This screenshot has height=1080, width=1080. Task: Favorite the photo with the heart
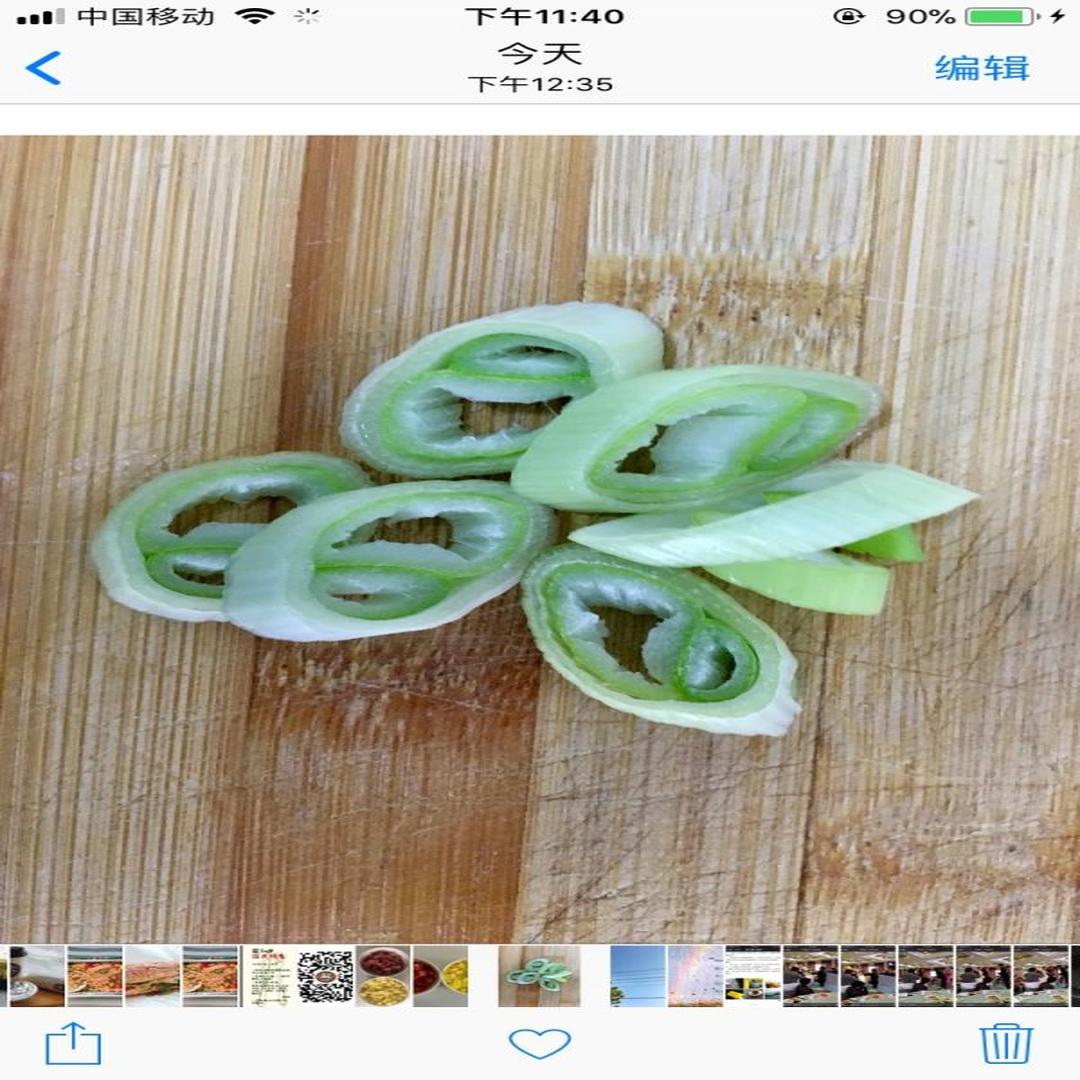pos(540,1043)
